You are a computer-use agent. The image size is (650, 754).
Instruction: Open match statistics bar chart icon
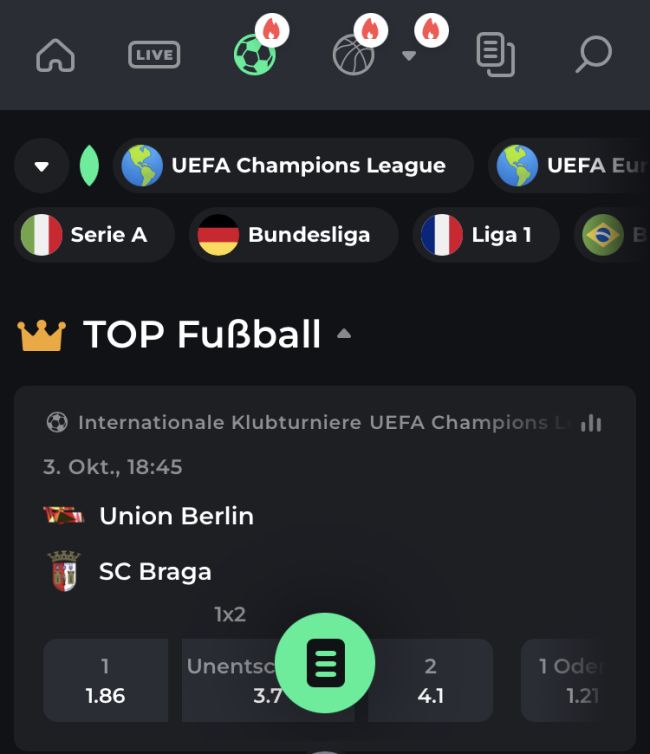click(x=591, y=423)
